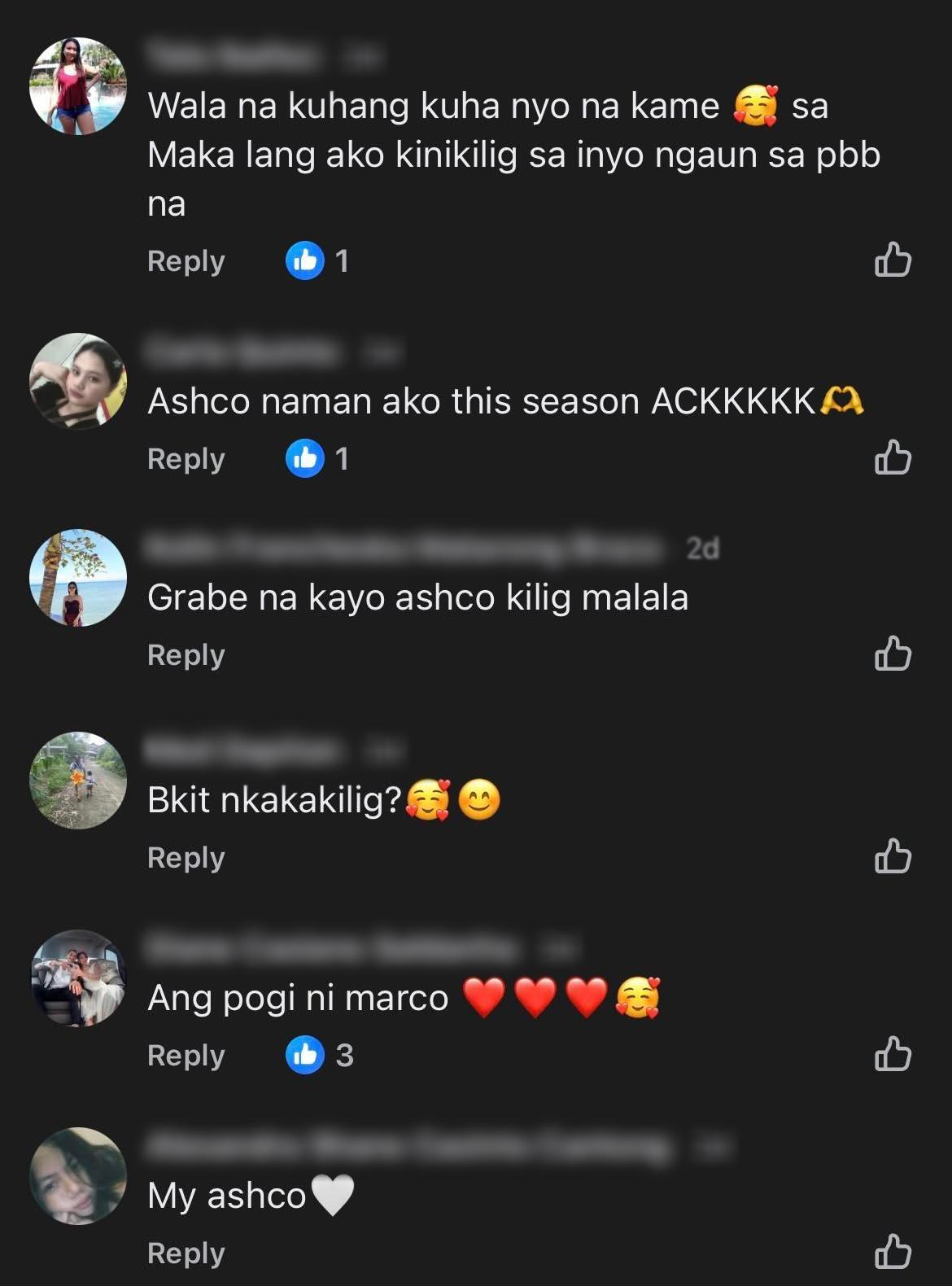Like the 'Grabe na kayo ashco' comment
This screenshot has height=1286, width=952.
click(892, 654)
